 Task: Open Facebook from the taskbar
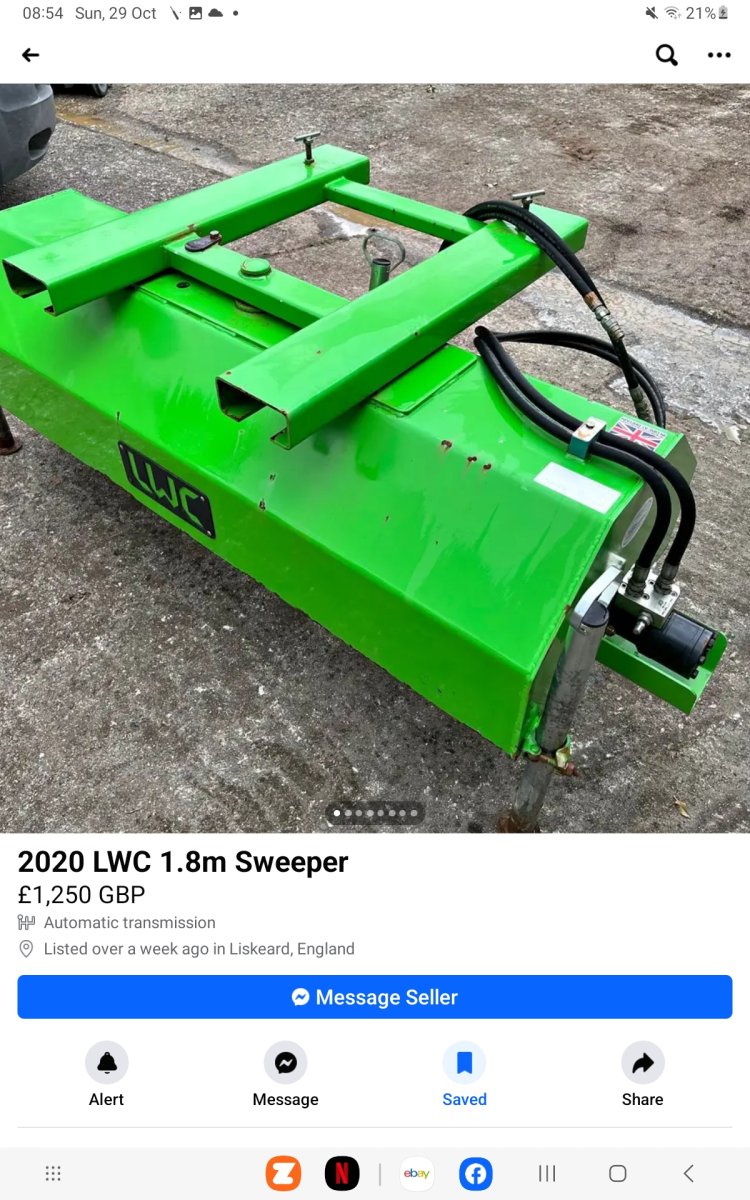pyautogui.click(x=476, y=1173)
